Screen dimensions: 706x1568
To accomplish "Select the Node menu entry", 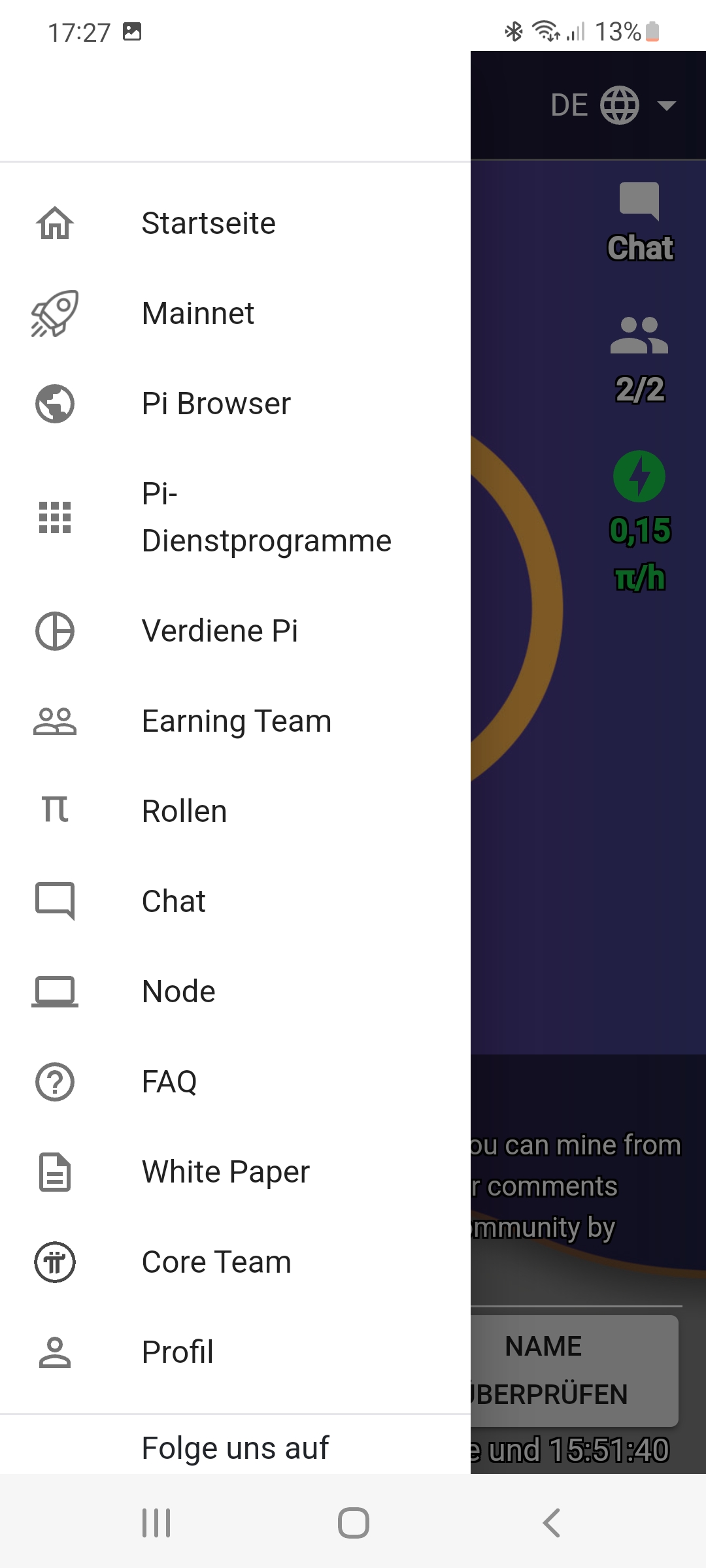I will [x=178, y=992].
